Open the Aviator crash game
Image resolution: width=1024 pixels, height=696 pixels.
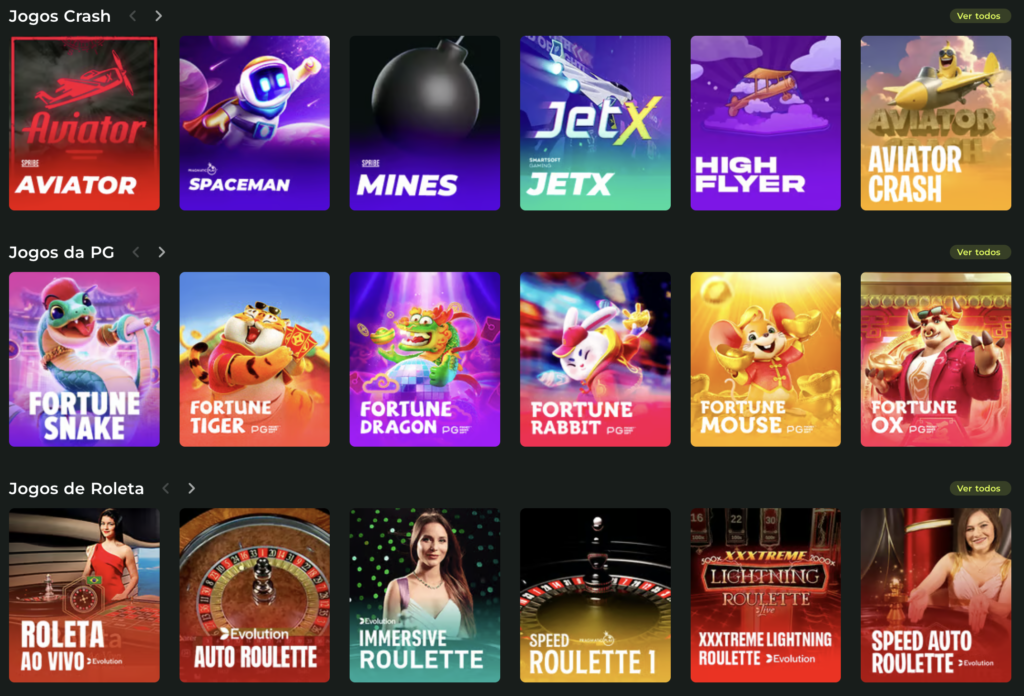point(84,123)
